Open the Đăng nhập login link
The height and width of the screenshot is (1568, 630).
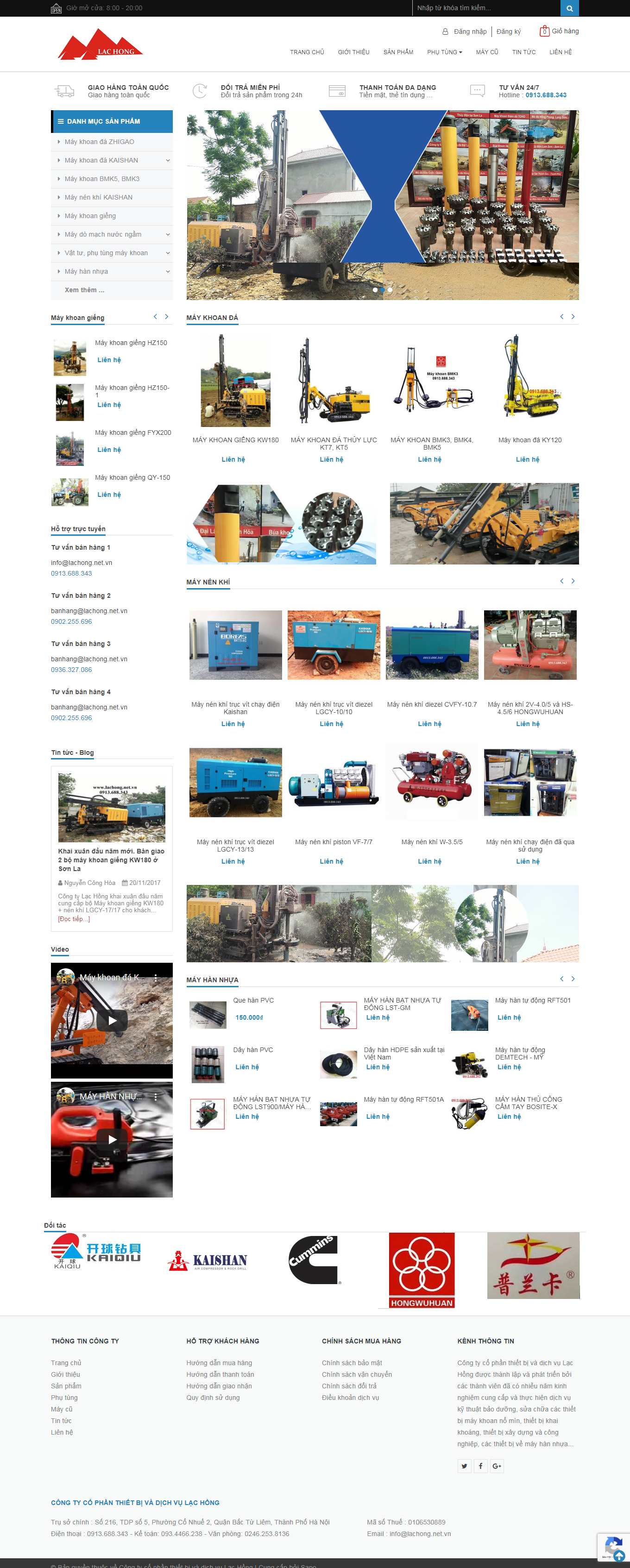469,31
